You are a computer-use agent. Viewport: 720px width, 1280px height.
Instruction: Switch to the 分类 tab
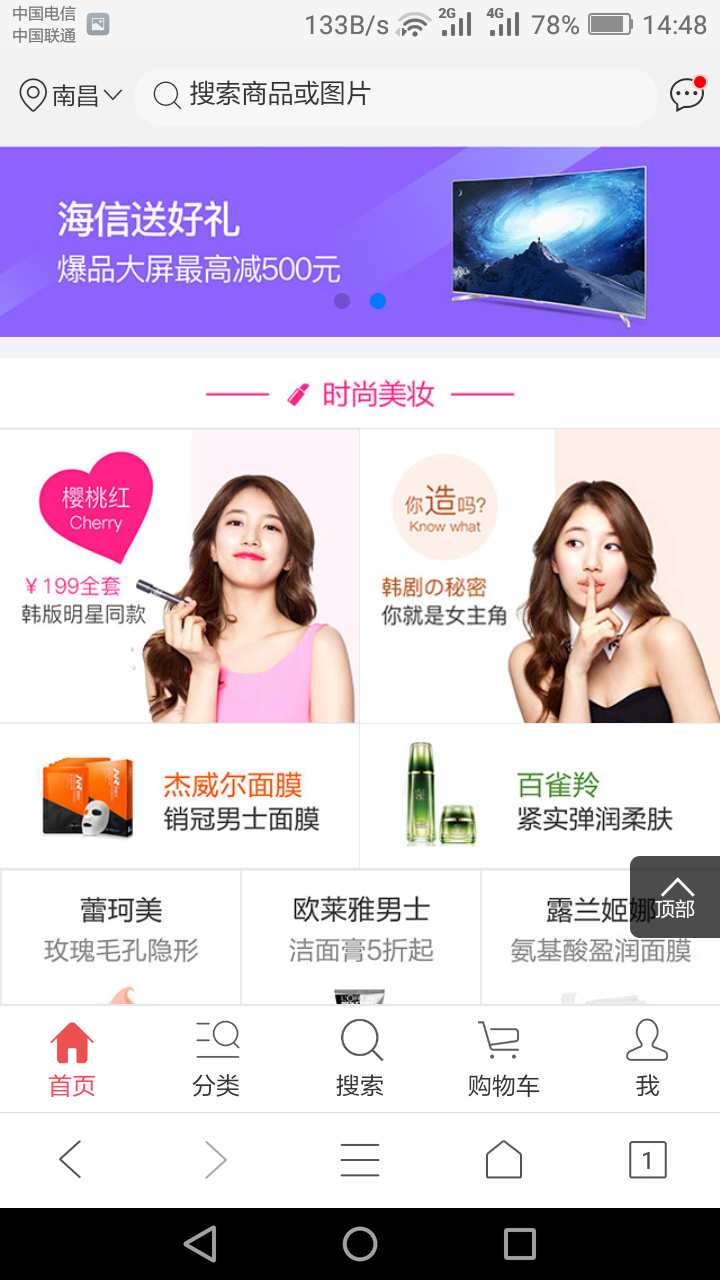coord(216,1059)
